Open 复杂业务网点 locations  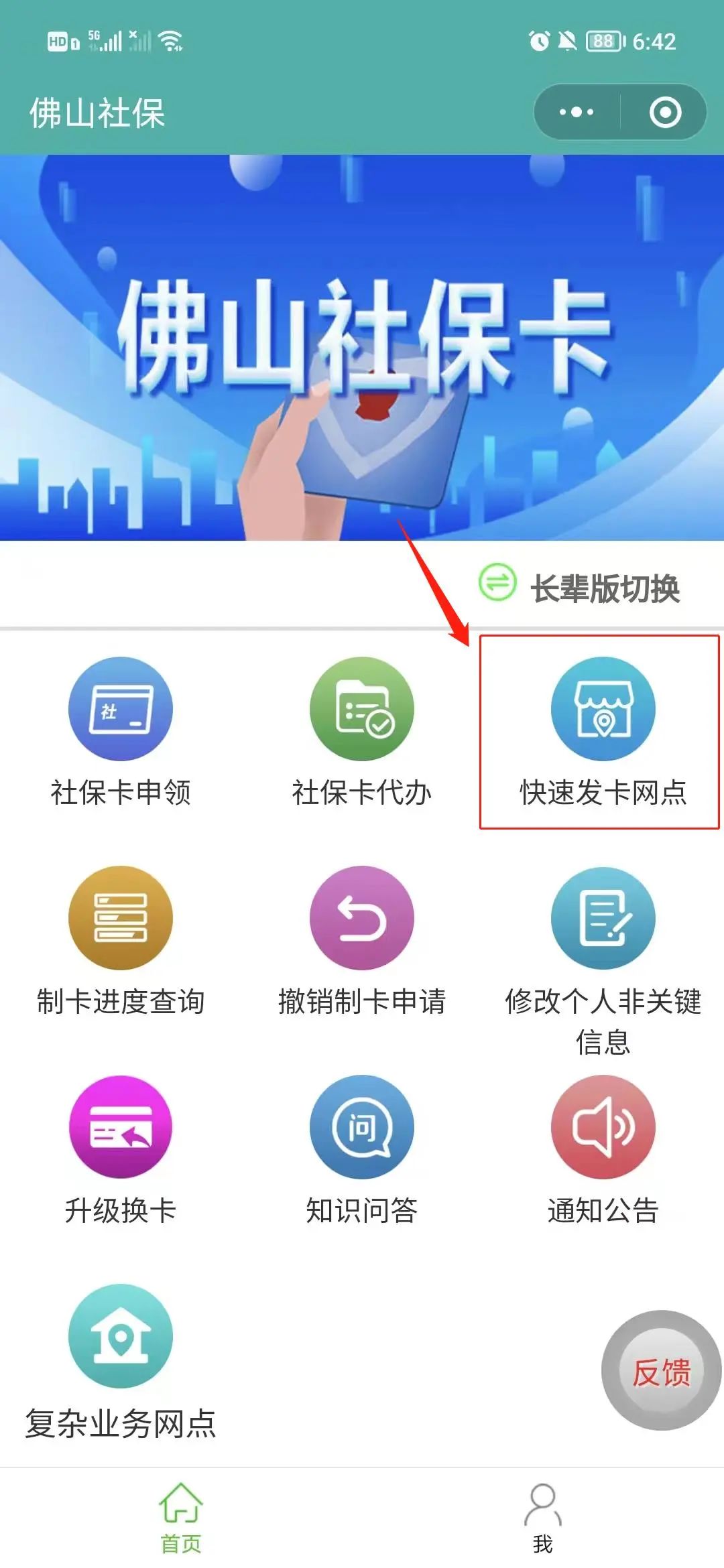click(121, 1360)
